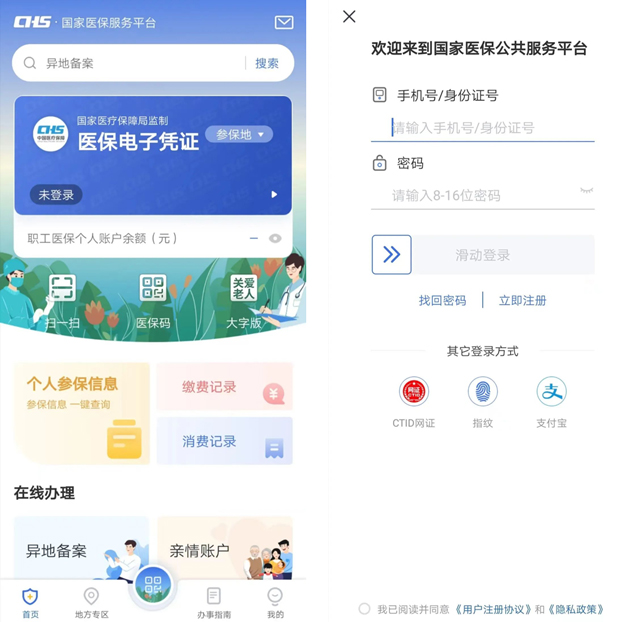Close the login page
Image resolution: width=640 pixels, height=622 pixels.
[x=349, y=16]
